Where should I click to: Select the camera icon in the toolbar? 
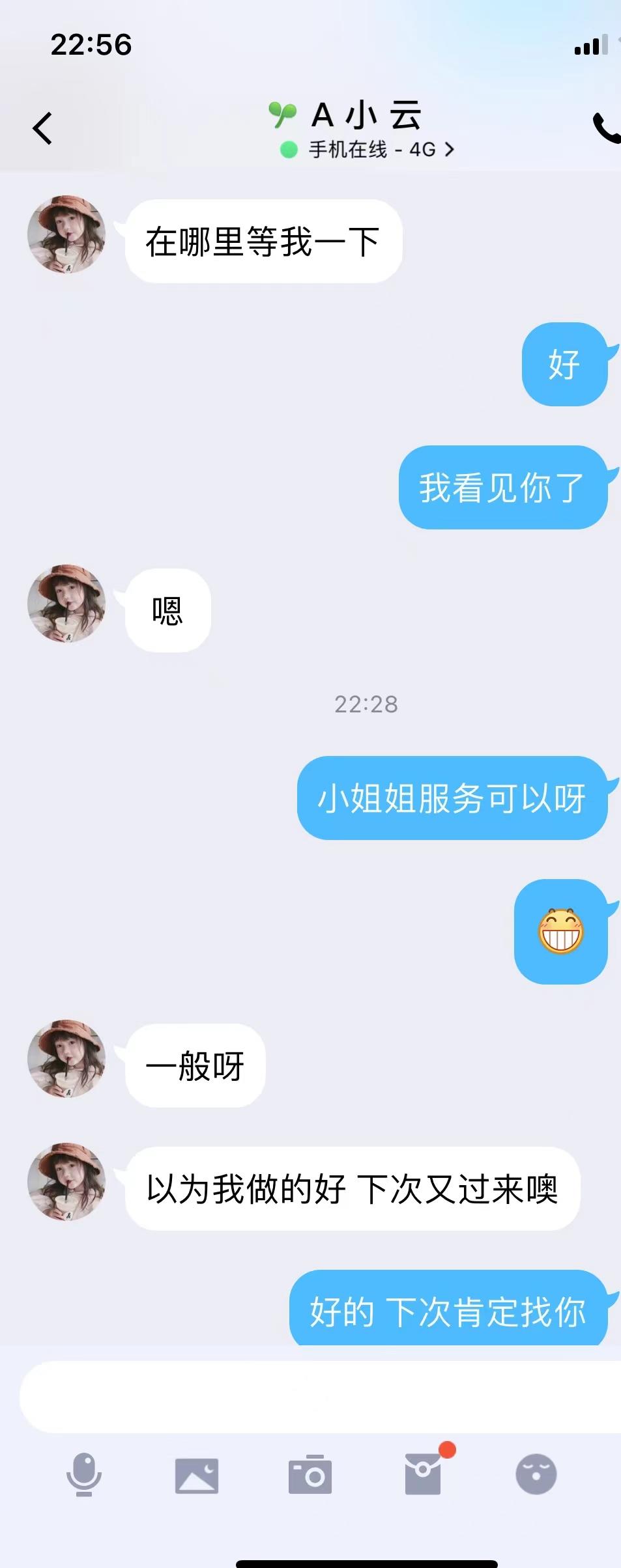tap(310, 1477)
